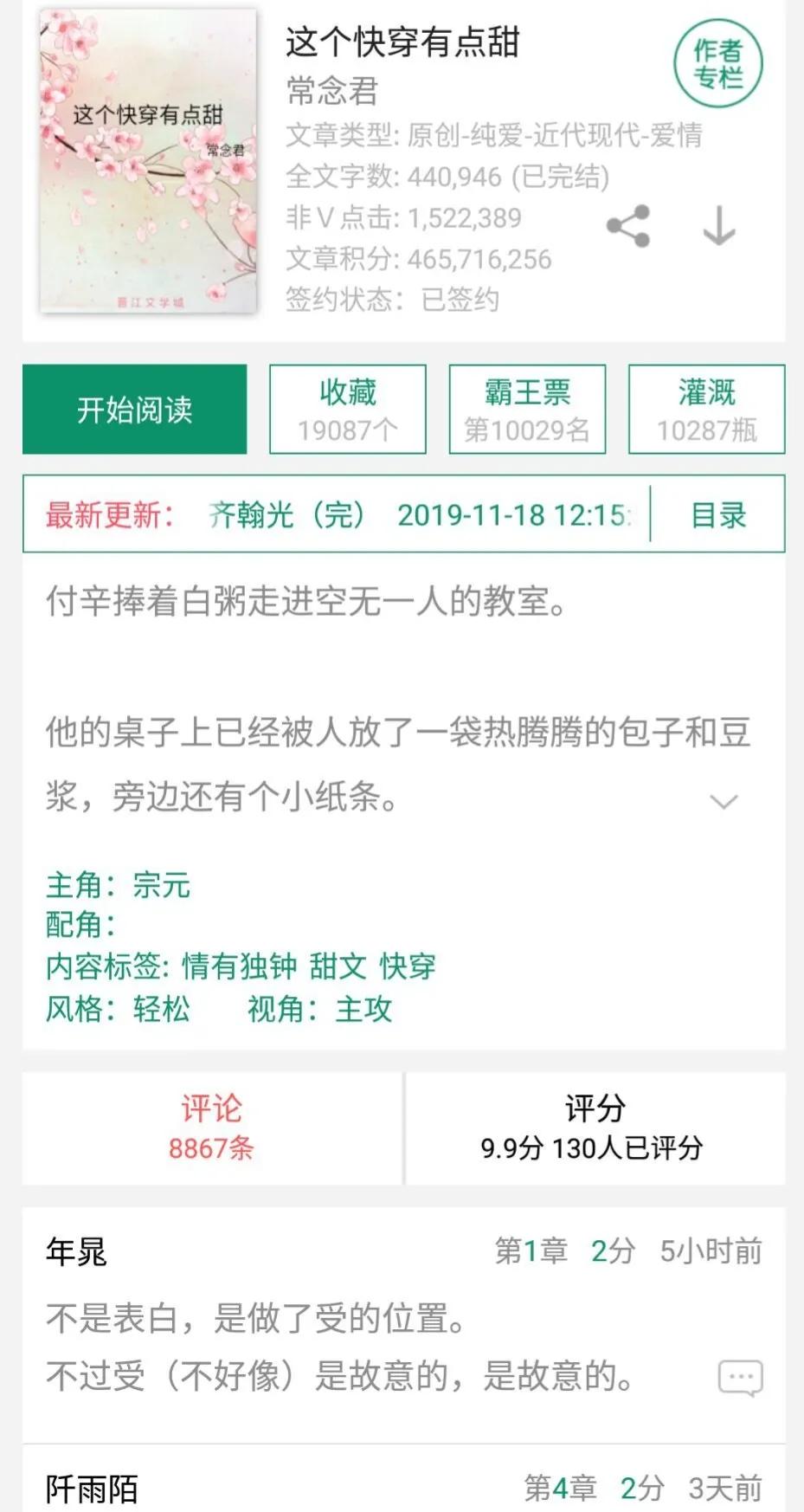Expand the latest update chapter 齐翰光（完）
The width and height of the screenshot is (804, 1512).
point(286,515)
